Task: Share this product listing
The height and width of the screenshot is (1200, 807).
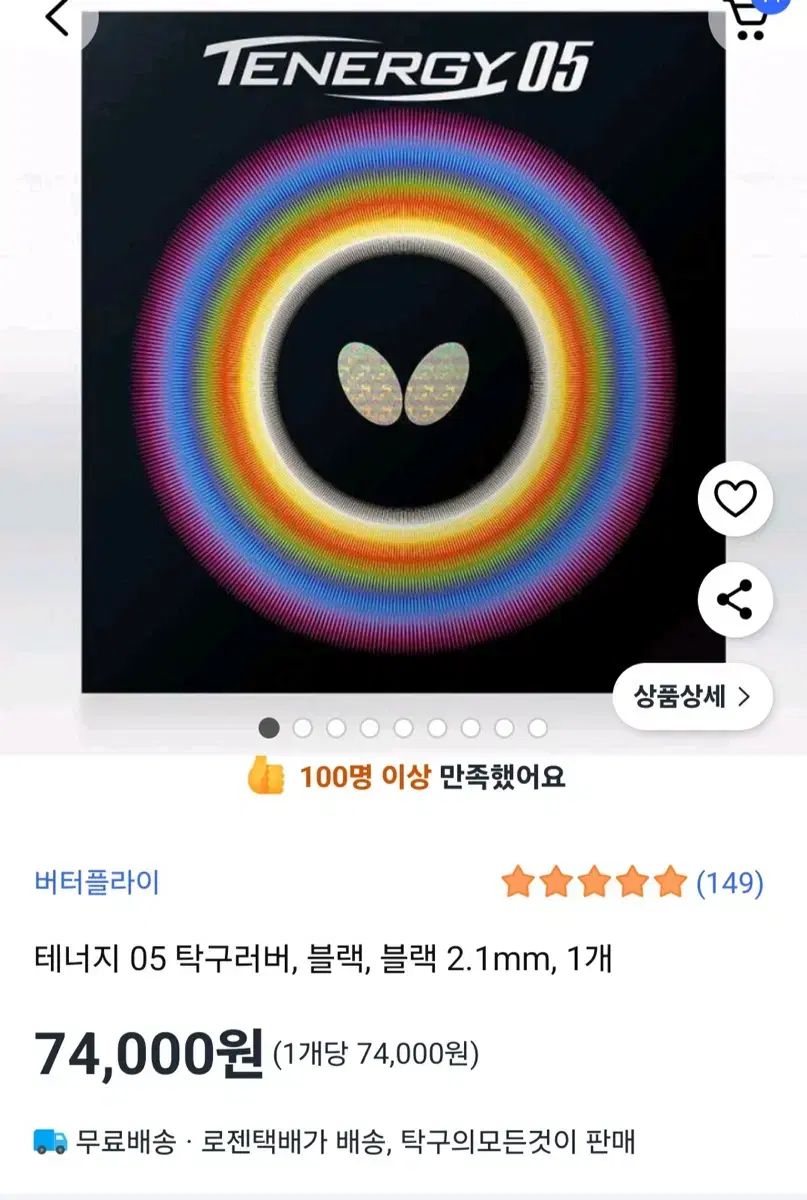Action: [x=735, y=600]
